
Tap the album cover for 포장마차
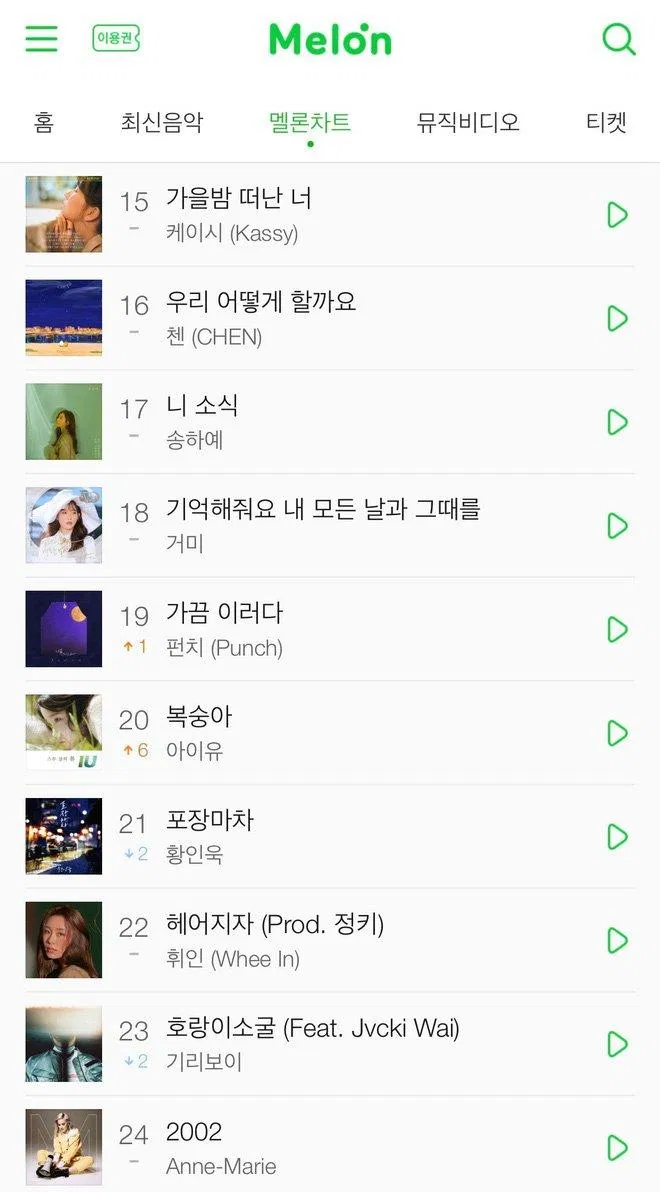[x=64, y=837]
